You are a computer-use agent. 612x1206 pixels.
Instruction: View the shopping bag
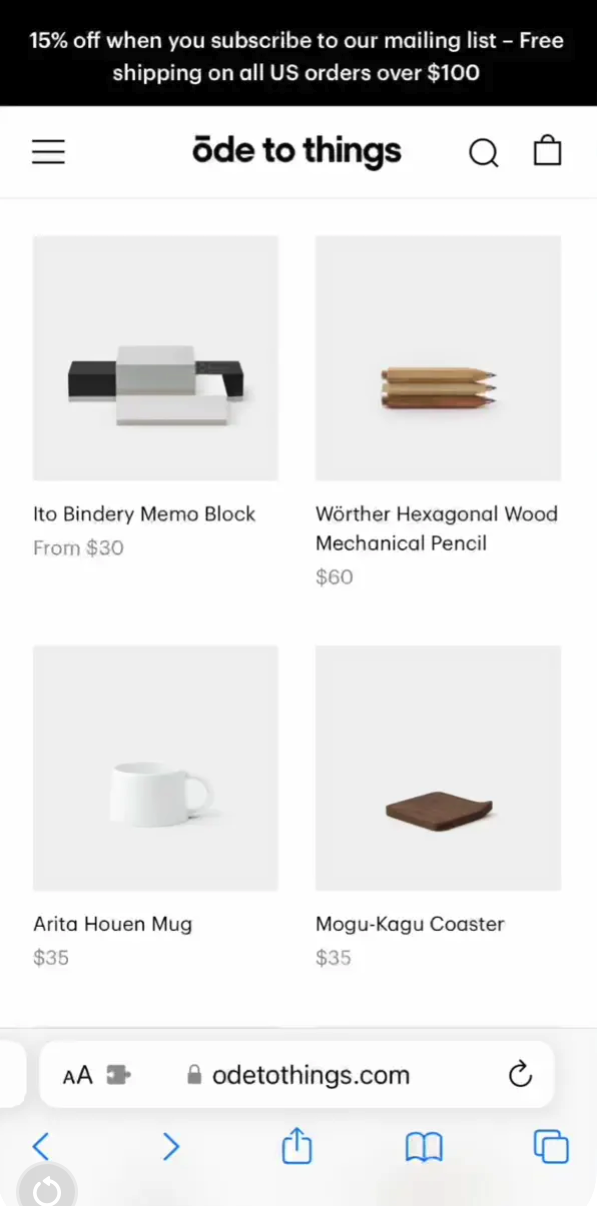pyautogui.click(x=547, y=151)
